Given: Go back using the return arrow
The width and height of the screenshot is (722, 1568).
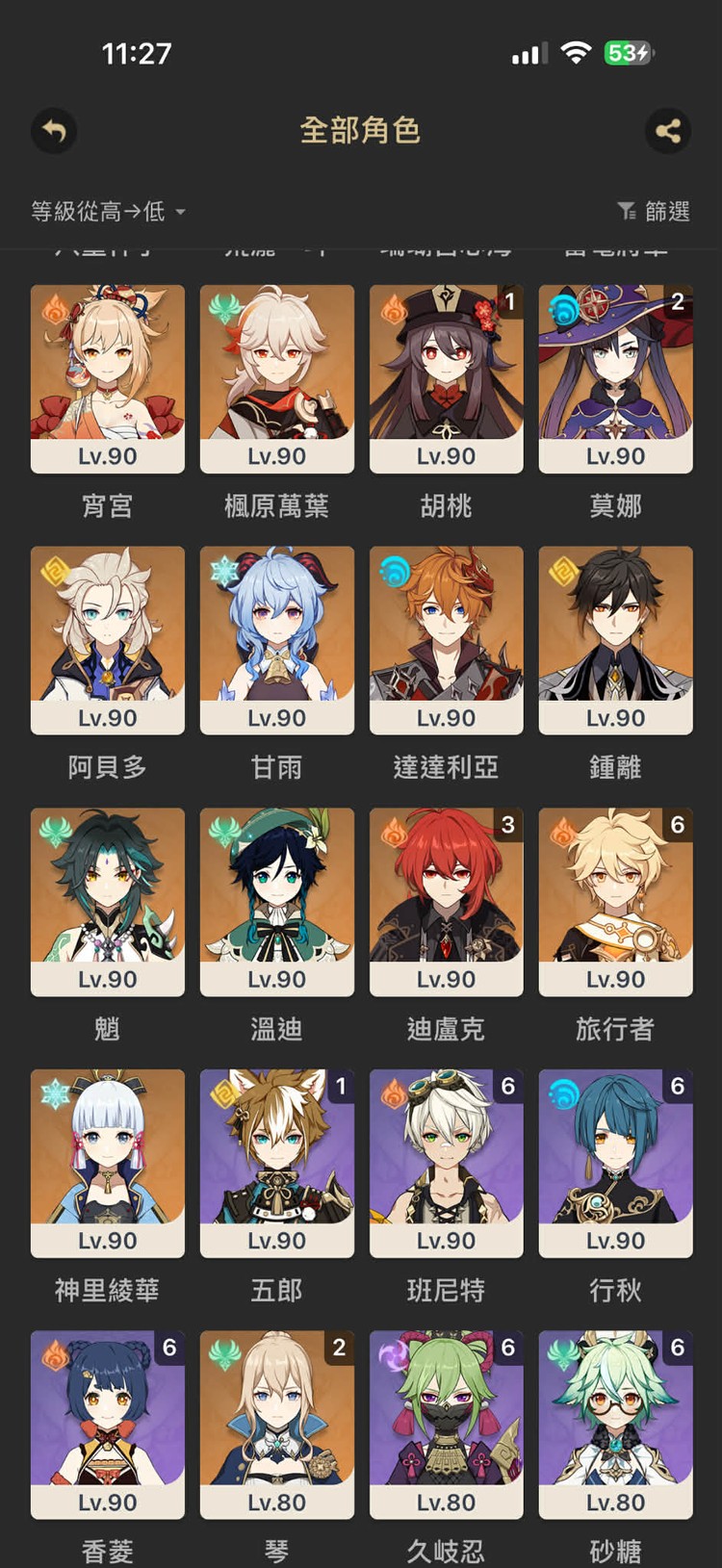Looking at the screenshot, I should (54, 131).
